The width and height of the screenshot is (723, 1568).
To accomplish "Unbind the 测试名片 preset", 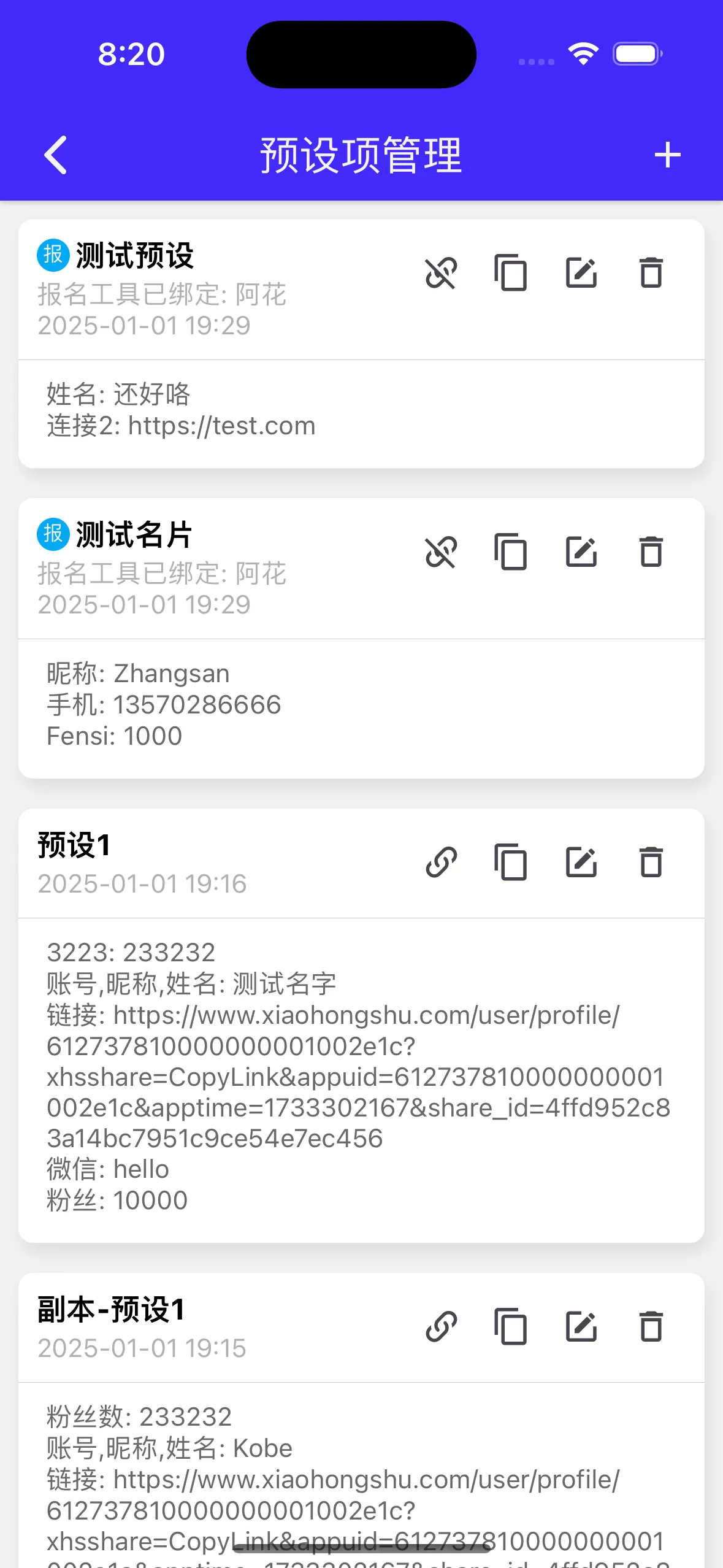I will [x=440, y=554].
